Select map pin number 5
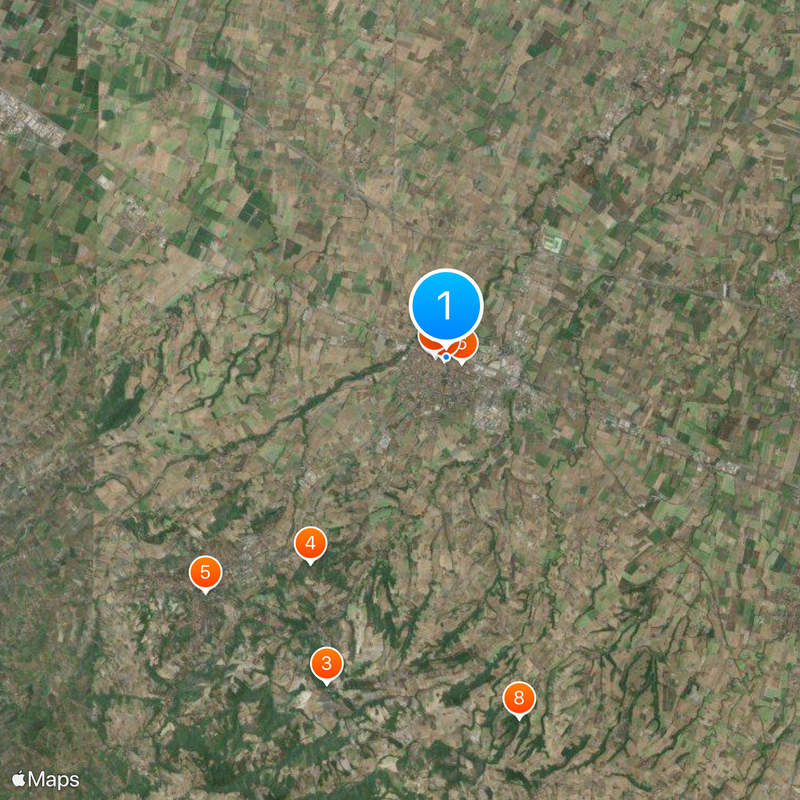 (x=205, y=573)
